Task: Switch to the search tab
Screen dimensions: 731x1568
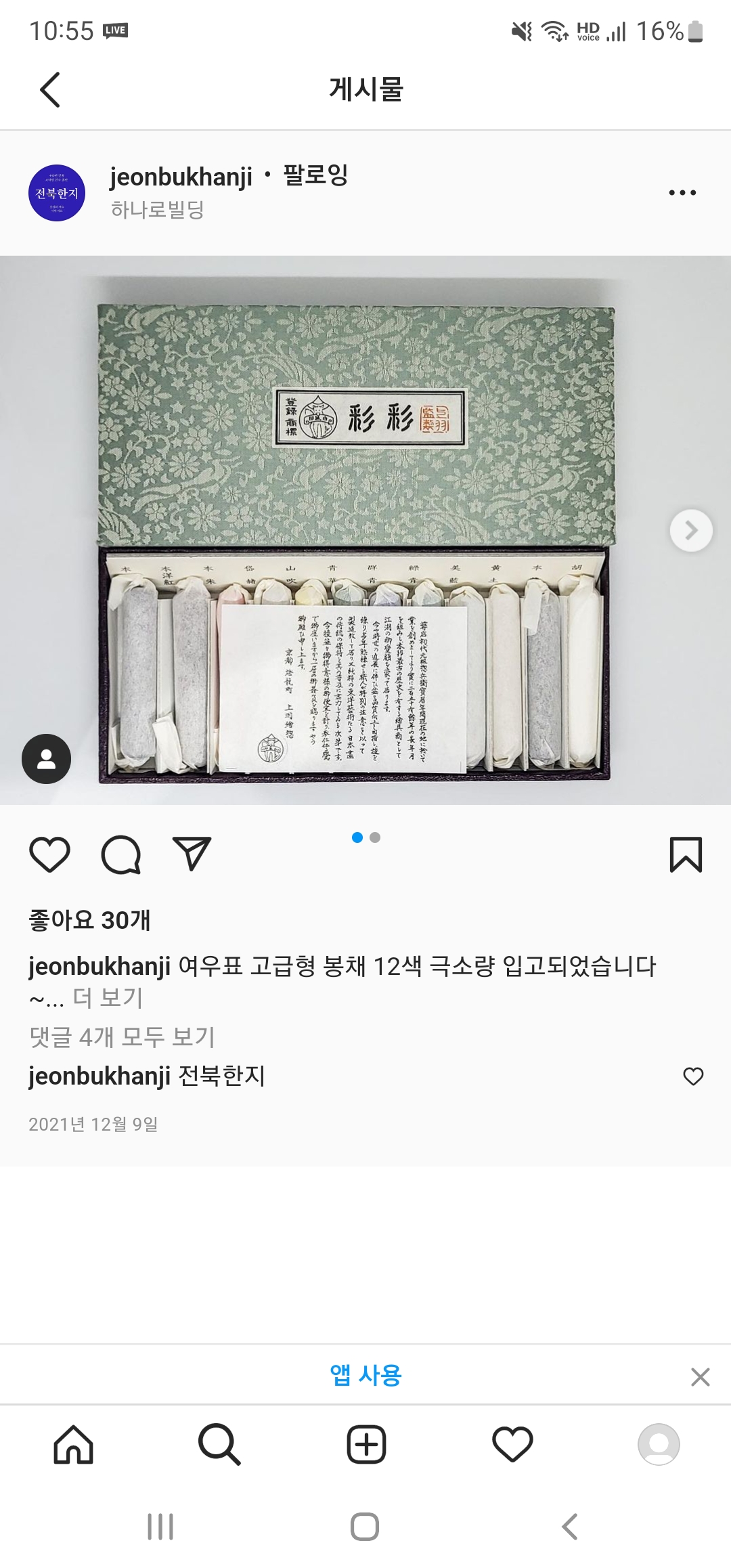Action: [x=219, y=1444]
